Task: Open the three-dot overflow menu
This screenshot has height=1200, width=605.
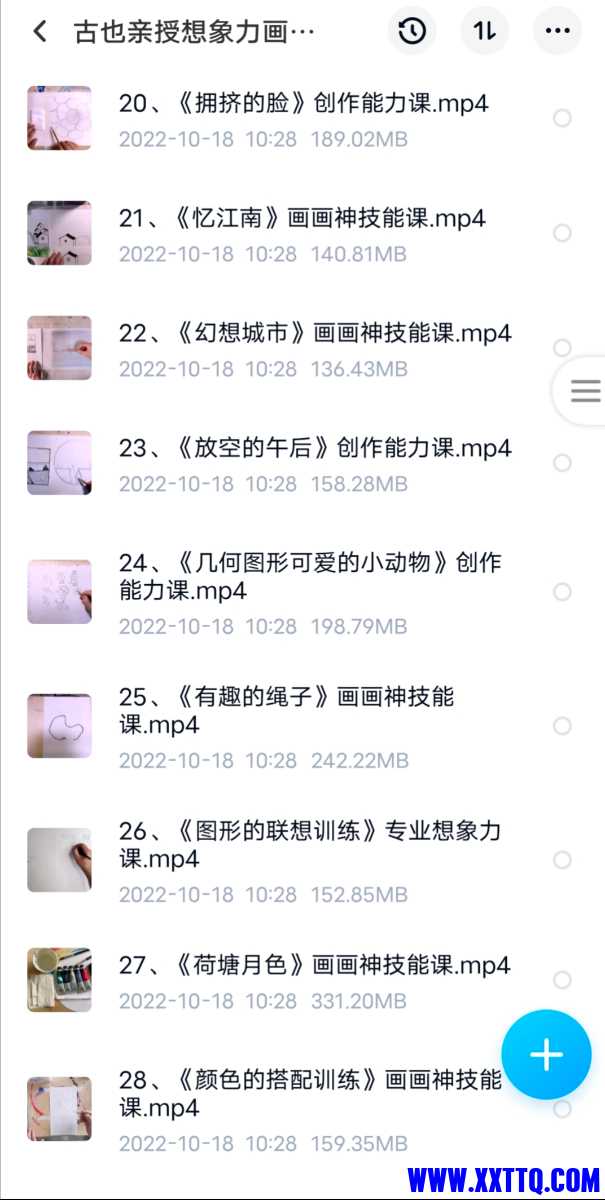Action: pyautogui.click(x=557, y=31)
